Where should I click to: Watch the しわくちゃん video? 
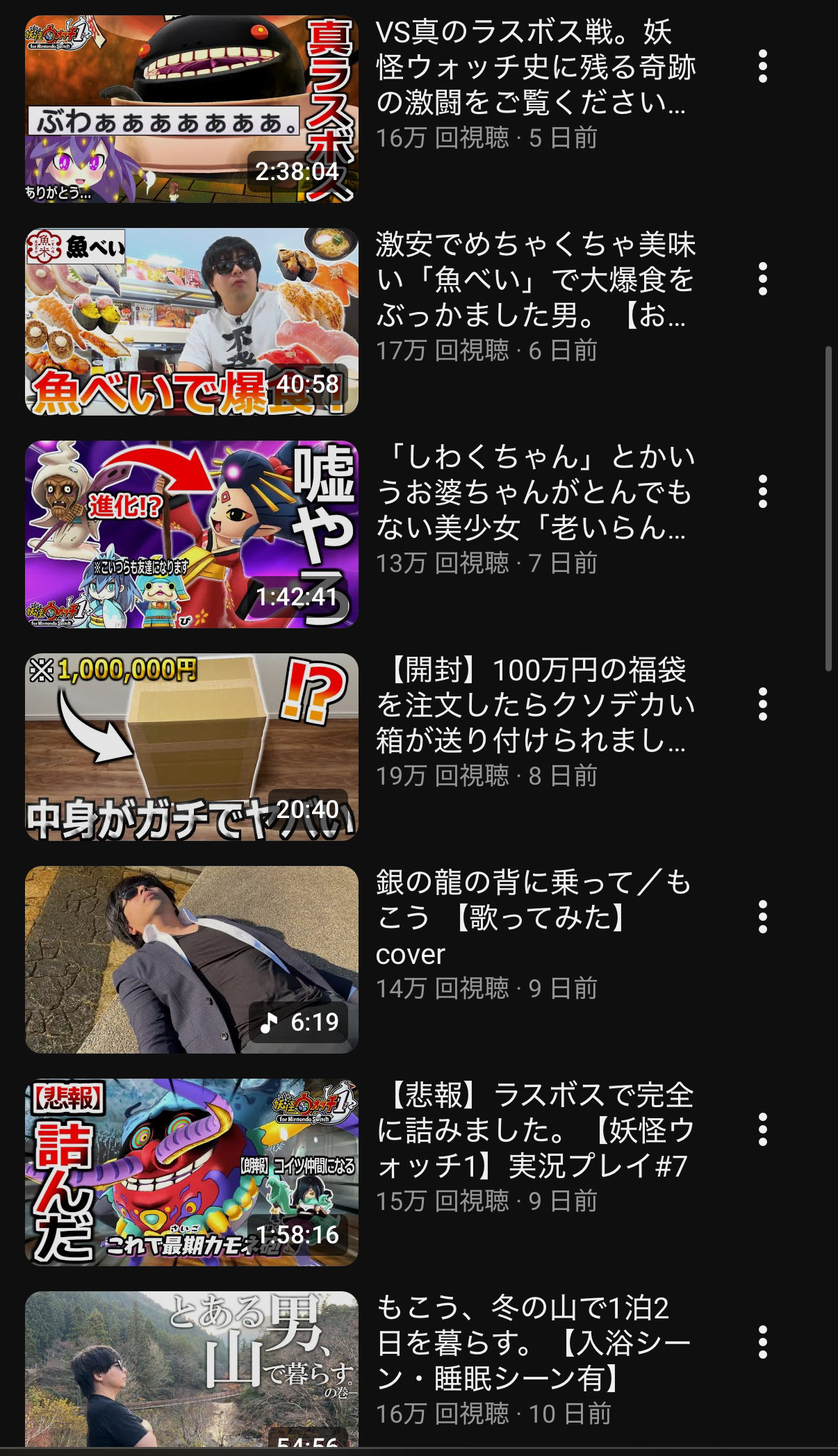click(x=192, y=534)
